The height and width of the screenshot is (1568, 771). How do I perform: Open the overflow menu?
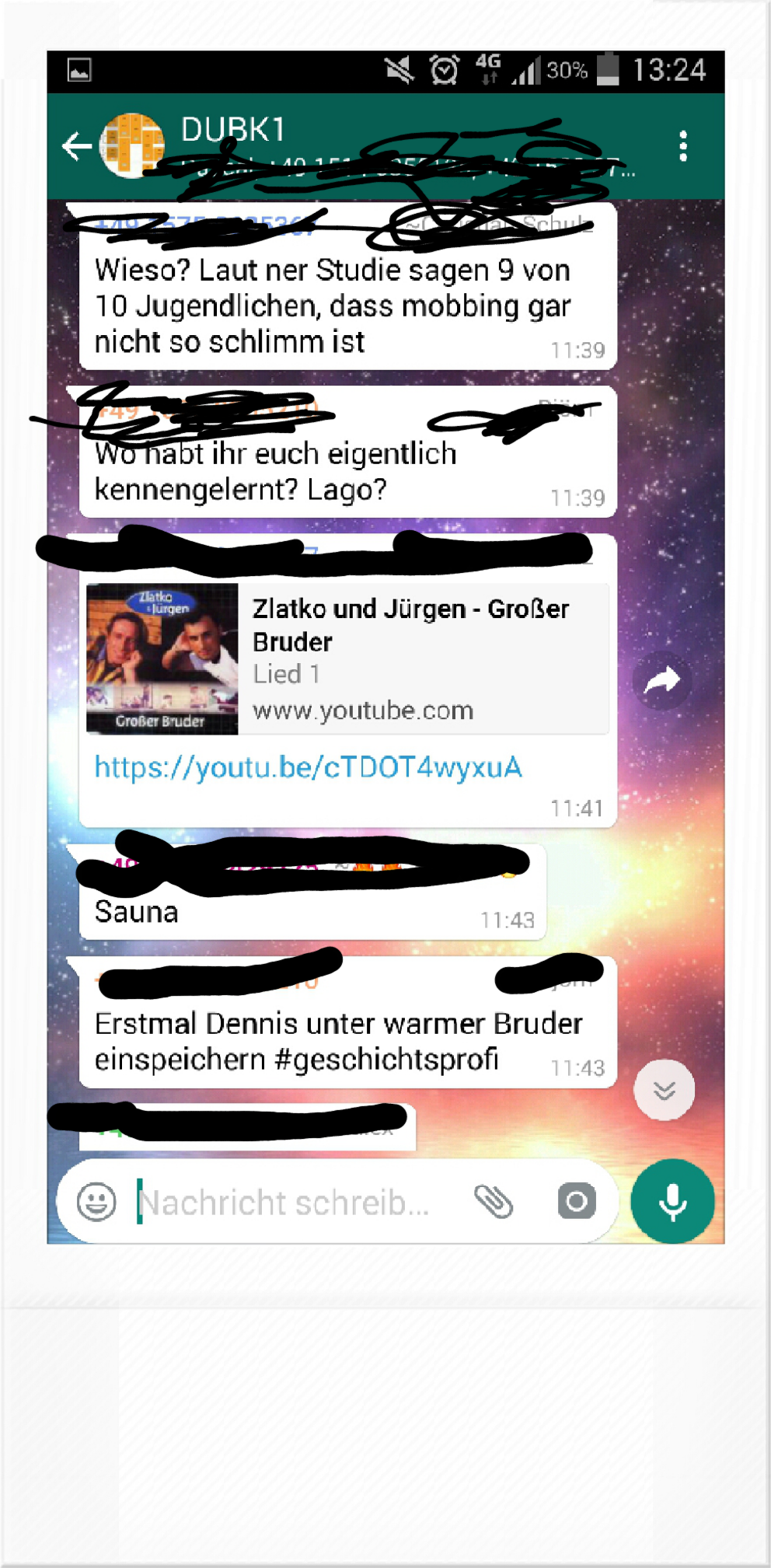pyautogui.click(x=683, y=146)
